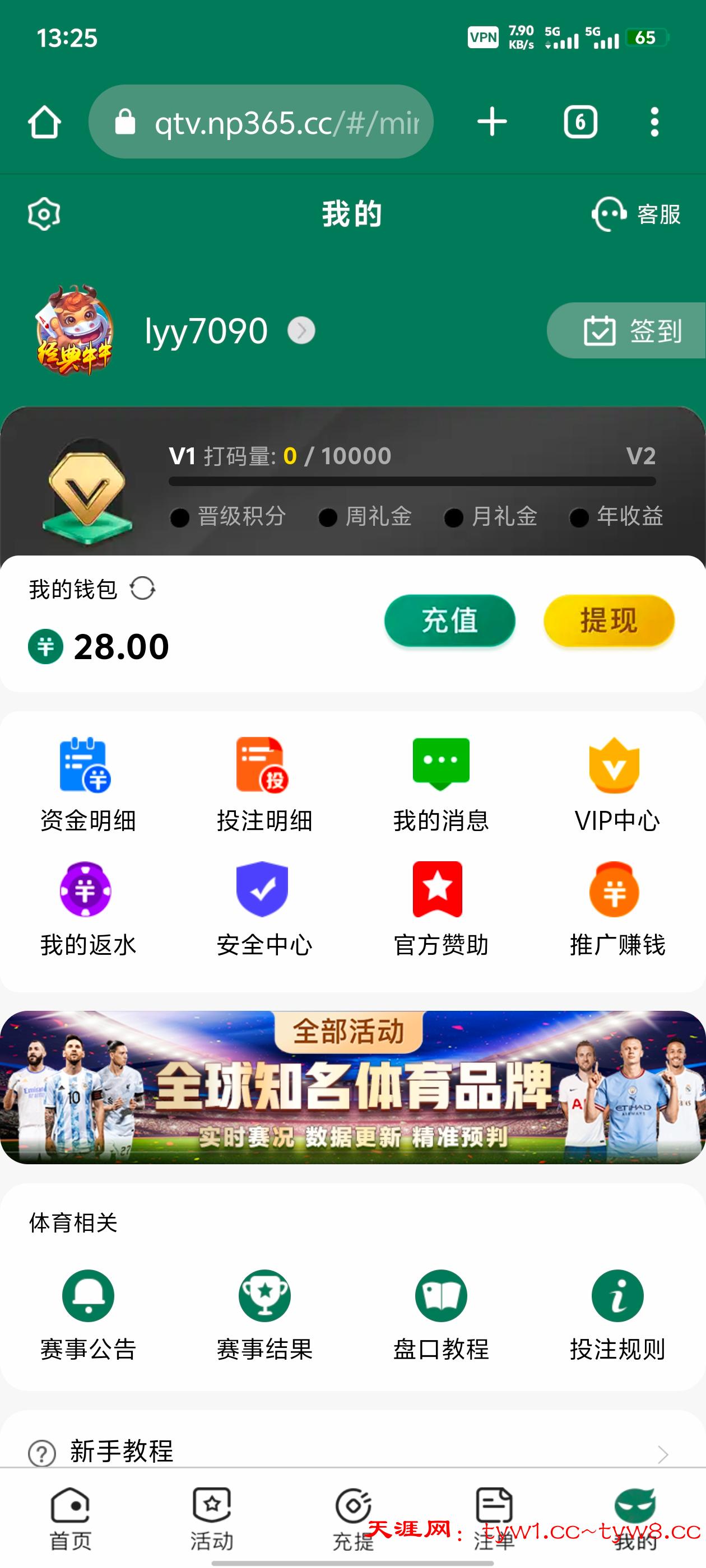706x1568 pixels.
Task: Open the browser tab switcher showing 6
Action: (x=580, y=120)
